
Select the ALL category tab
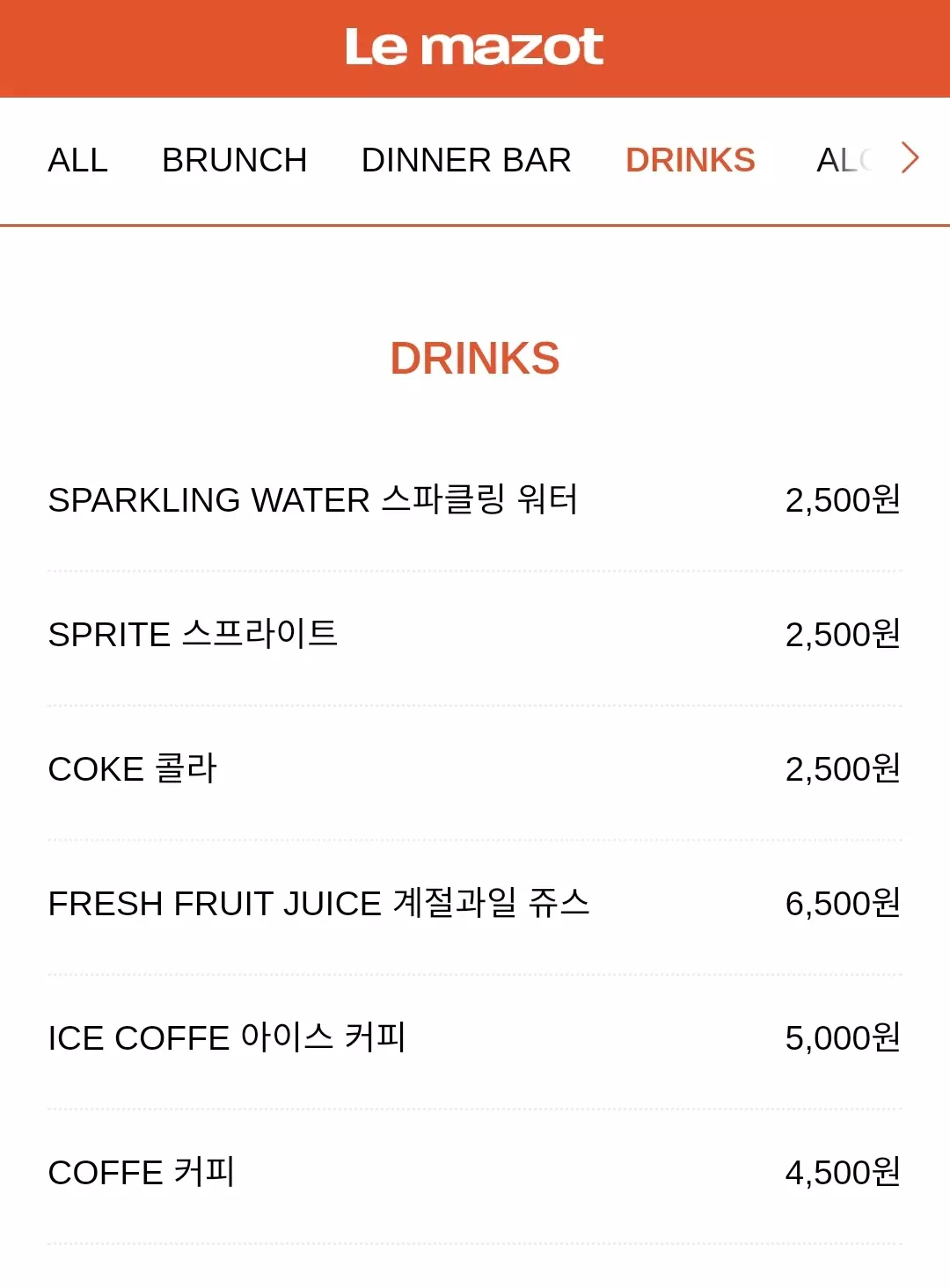(77, 161)
